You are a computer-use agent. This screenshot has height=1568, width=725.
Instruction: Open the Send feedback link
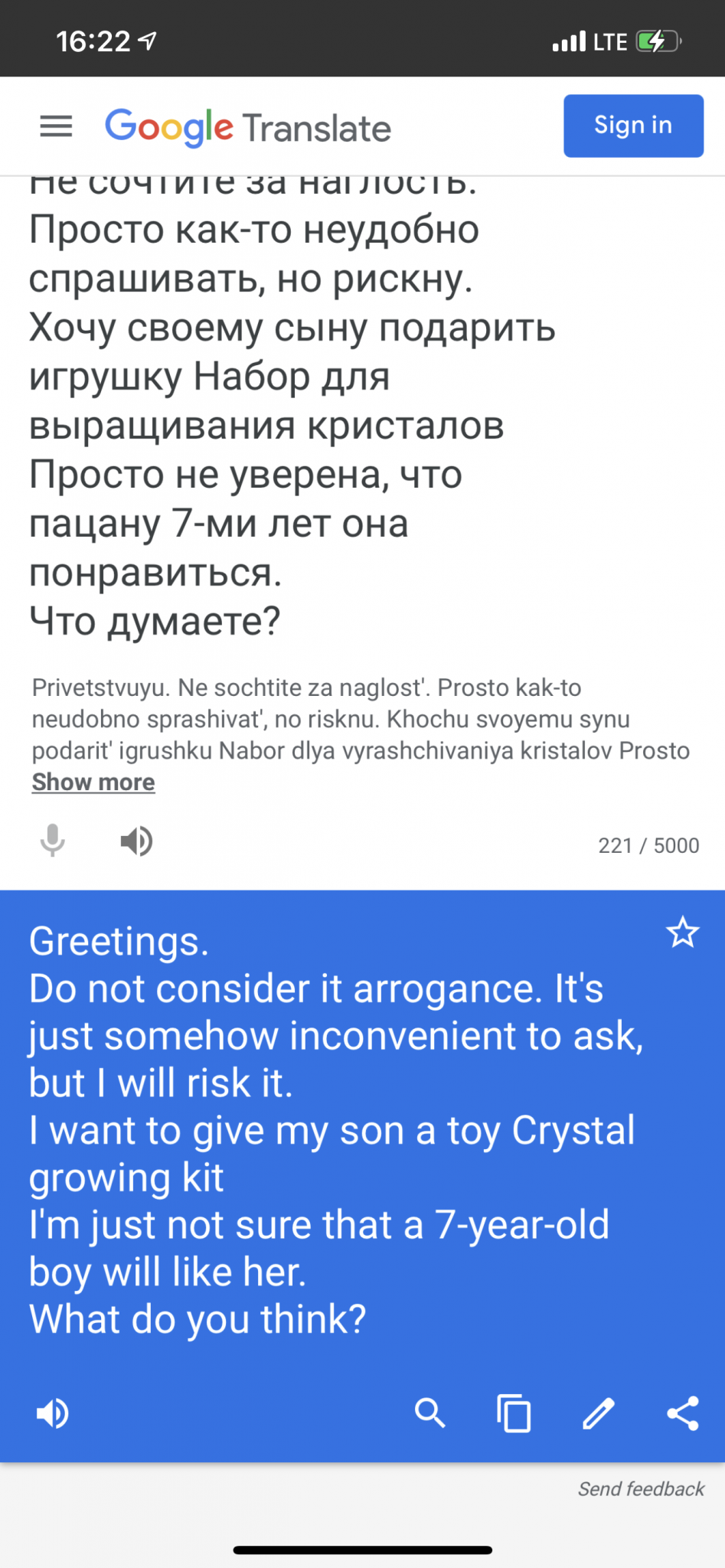pos(641,1488)
